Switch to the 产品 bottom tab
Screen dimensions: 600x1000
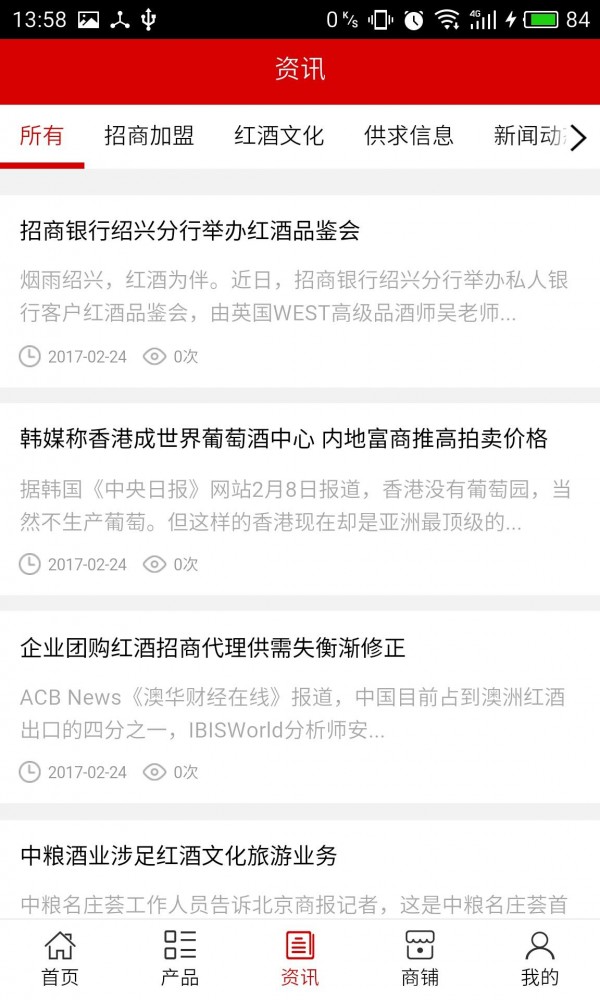point(180,957)
